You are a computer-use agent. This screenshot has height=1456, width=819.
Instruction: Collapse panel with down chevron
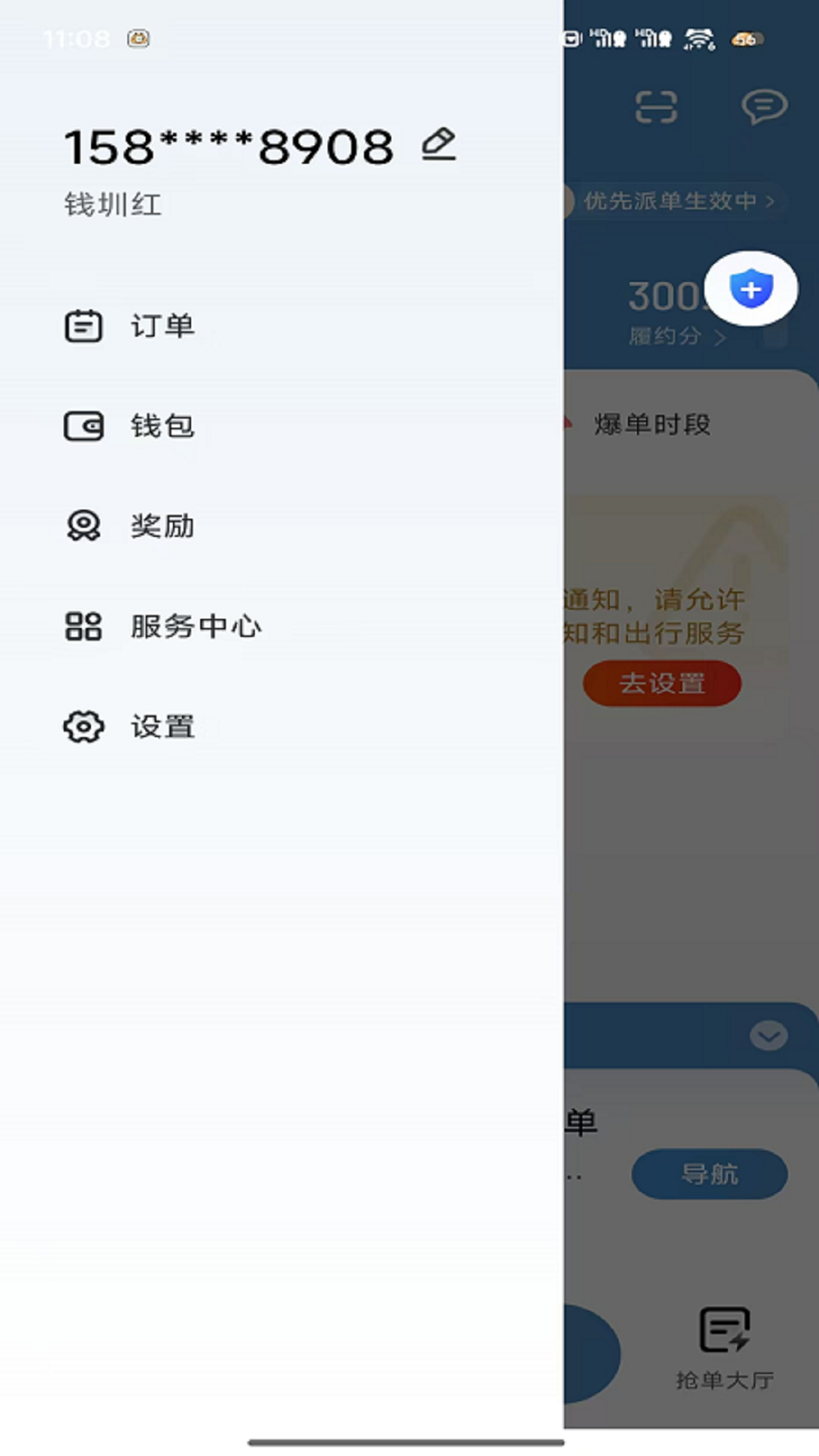(768, 1036)
